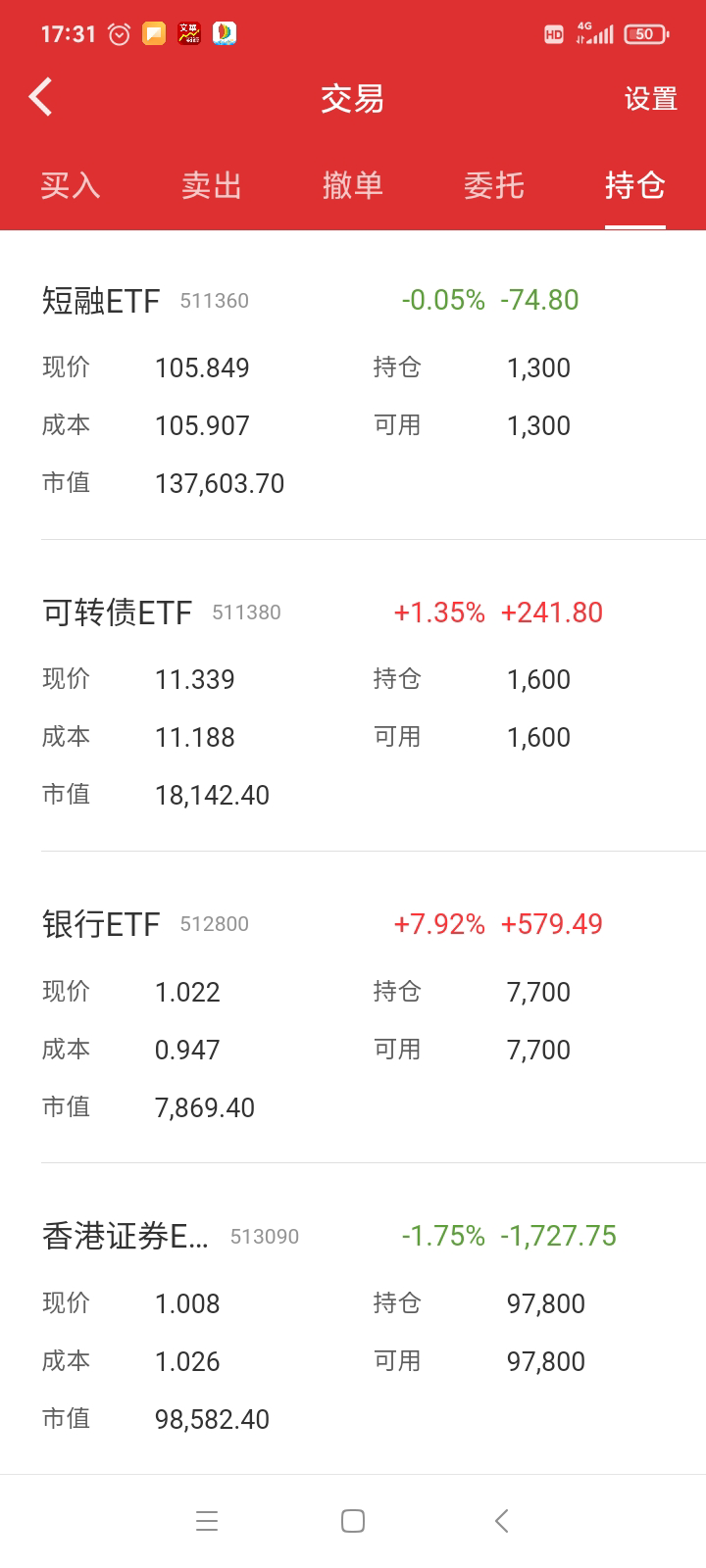This screenshot has width=706, height=1568.
Task: Tap the 持仓 tab
Action: pyautogui.click(x=634, y=185)
